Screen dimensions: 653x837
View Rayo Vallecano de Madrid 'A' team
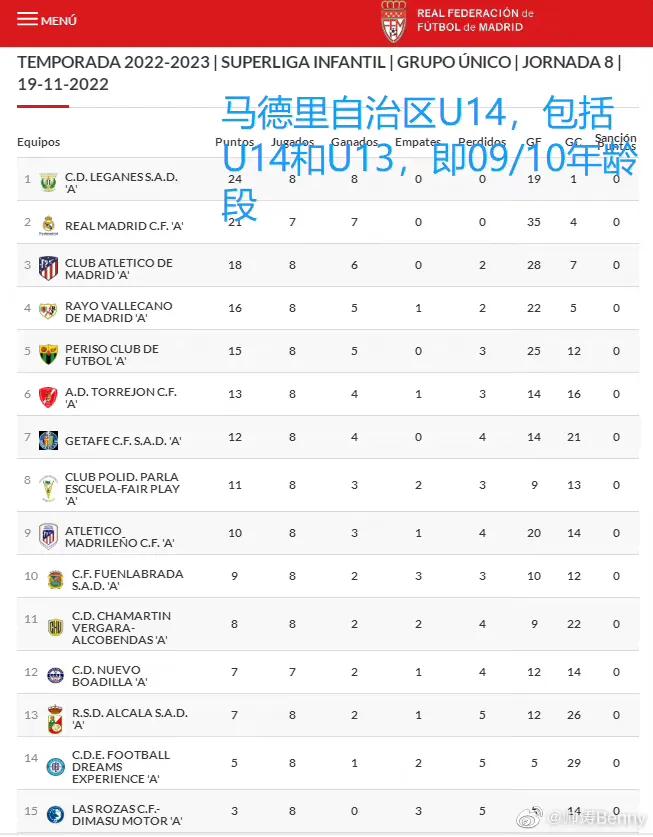click(118, 312)
